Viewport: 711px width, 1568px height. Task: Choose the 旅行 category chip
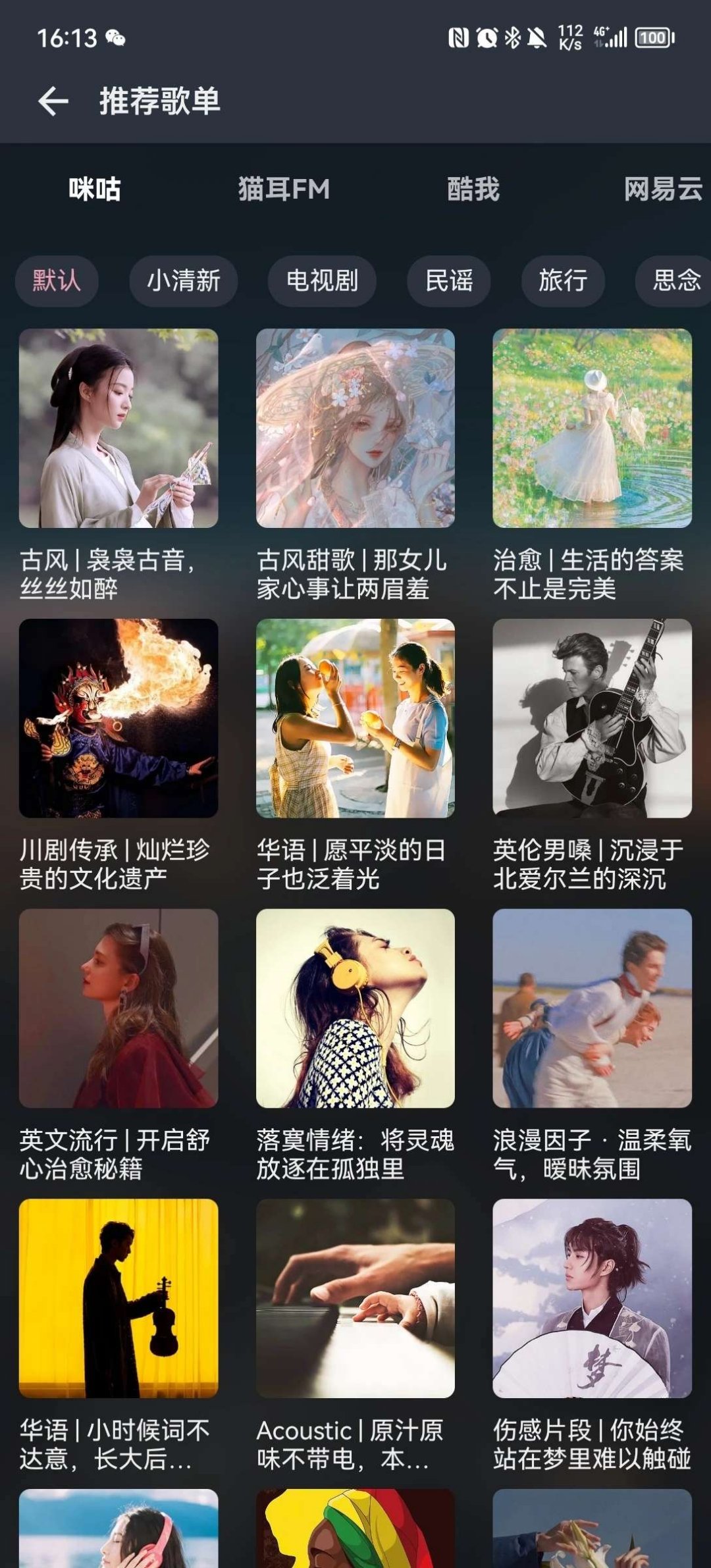pyautogui.click(x=563, y=281)
